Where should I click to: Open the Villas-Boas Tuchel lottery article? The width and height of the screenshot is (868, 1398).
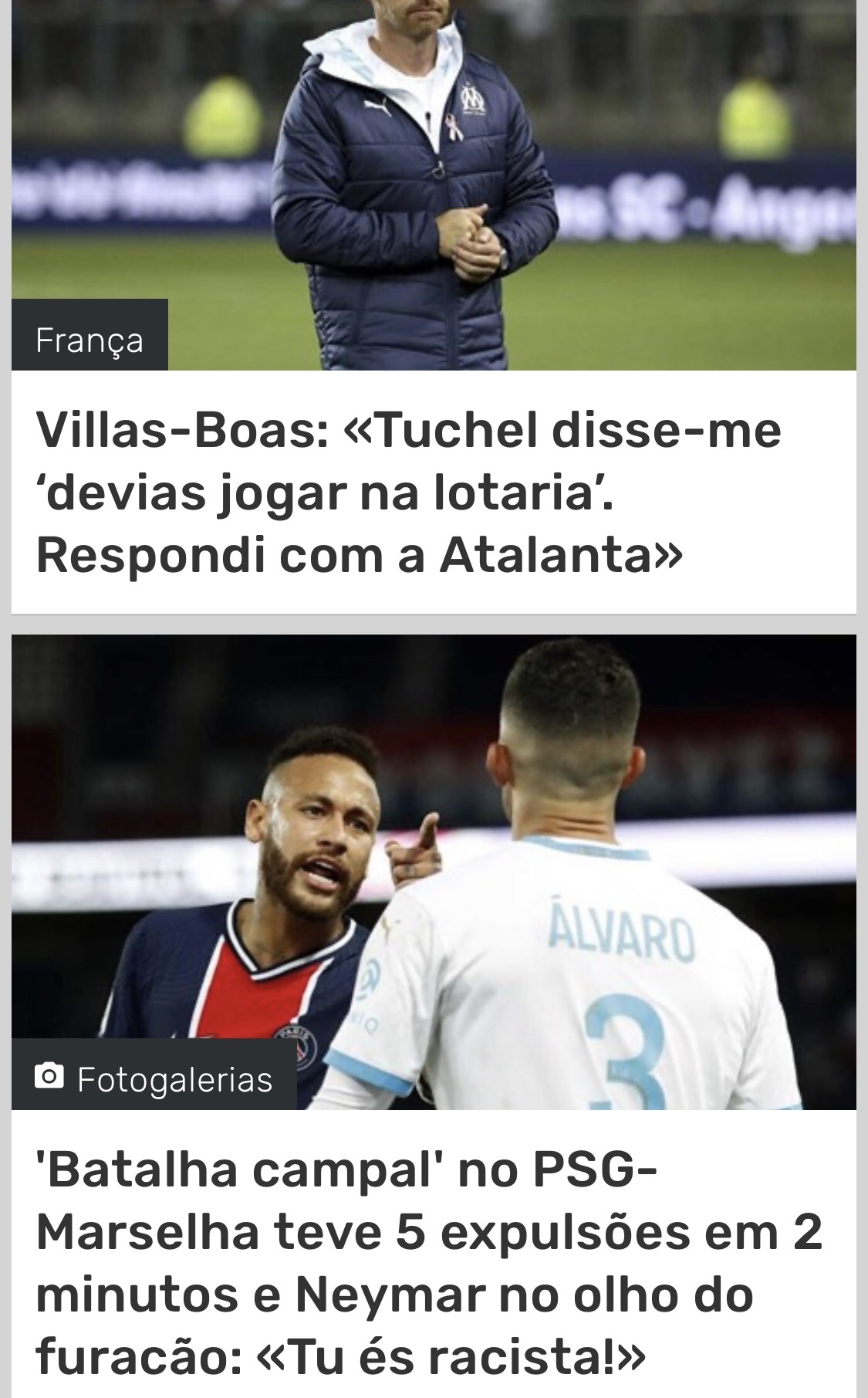coord(407,492)
